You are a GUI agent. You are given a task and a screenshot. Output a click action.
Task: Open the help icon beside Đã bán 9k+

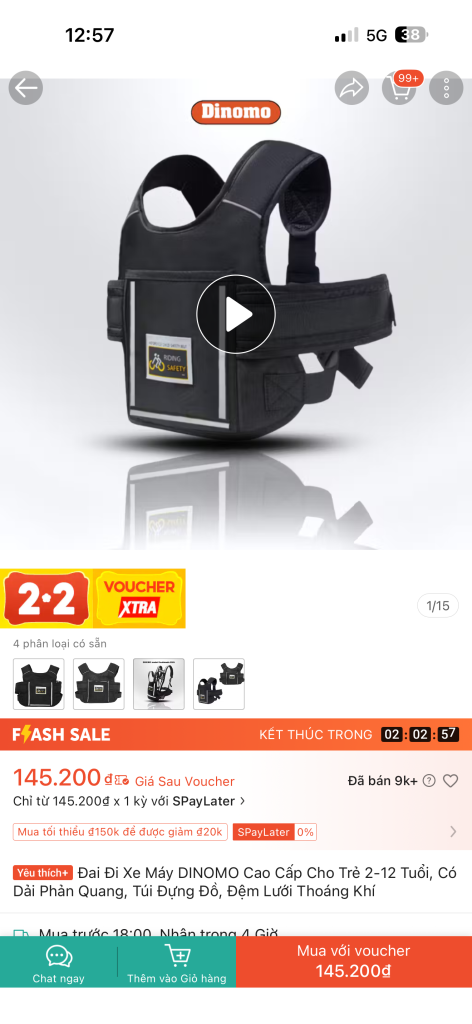coord(429,780)
